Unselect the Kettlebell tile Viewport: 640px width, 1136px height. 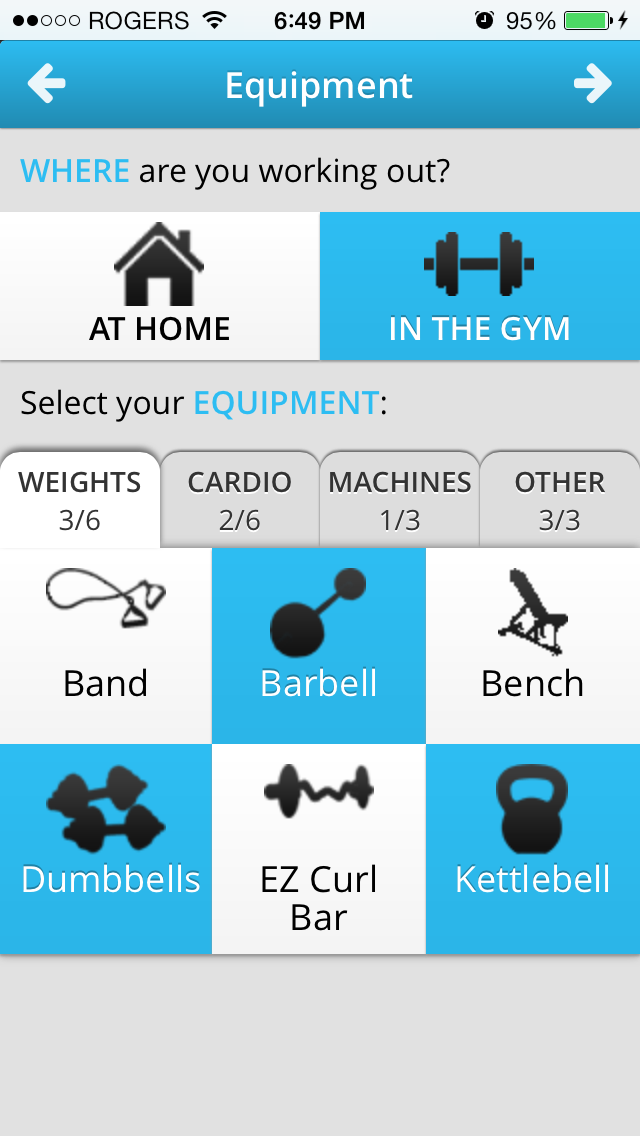(533, 848)
